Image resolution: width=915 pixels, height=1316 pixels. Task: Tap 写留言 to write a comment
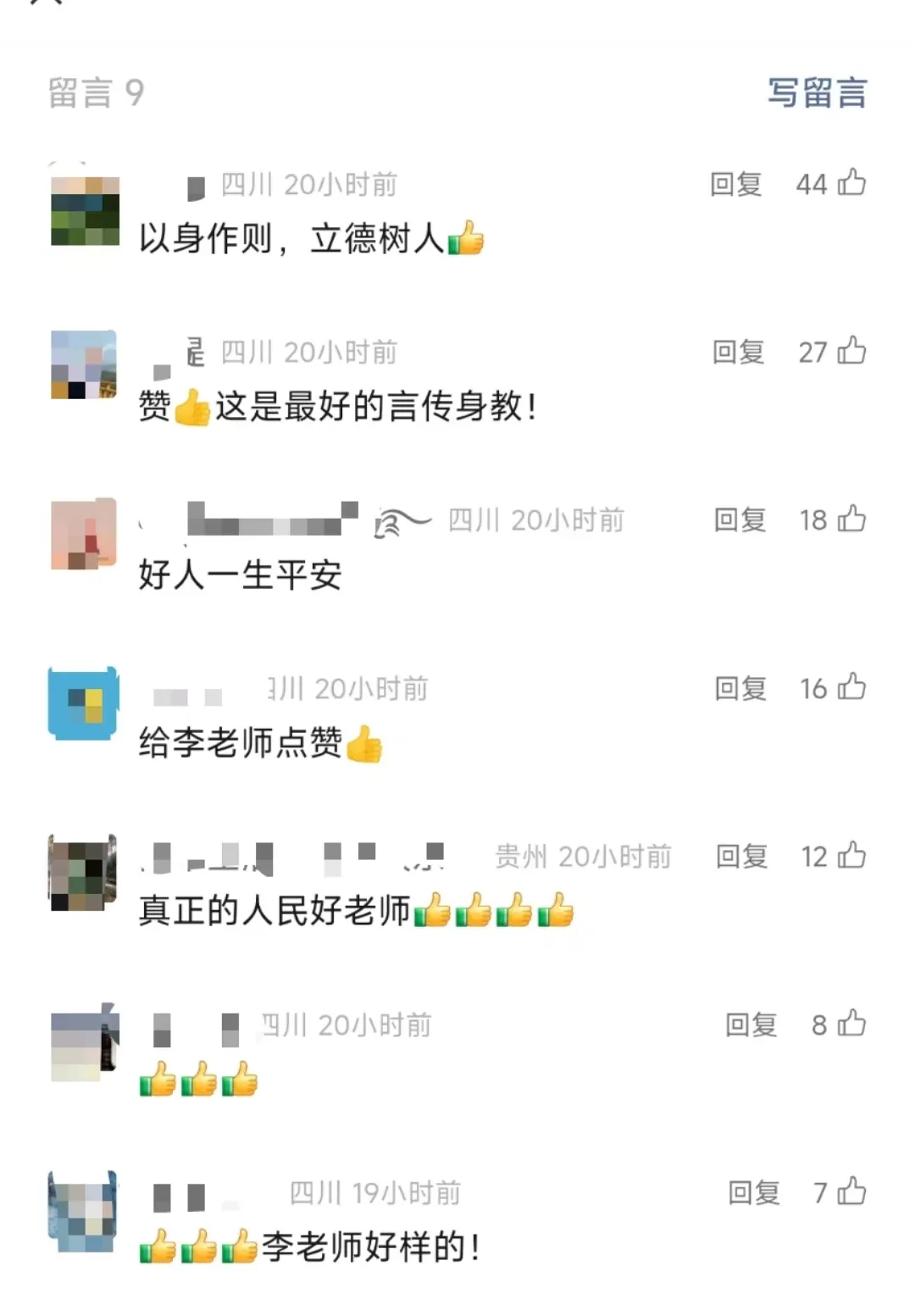pyautogui.click(x=817, y=92)
